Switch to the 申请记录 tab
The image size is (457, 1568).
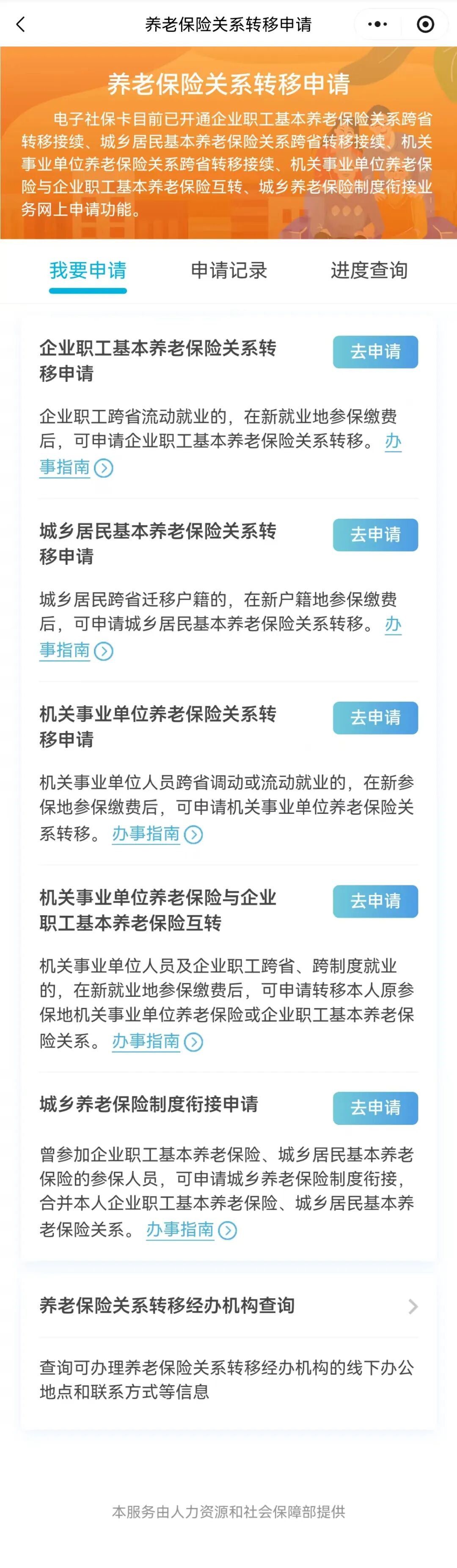tap(228, 270)
